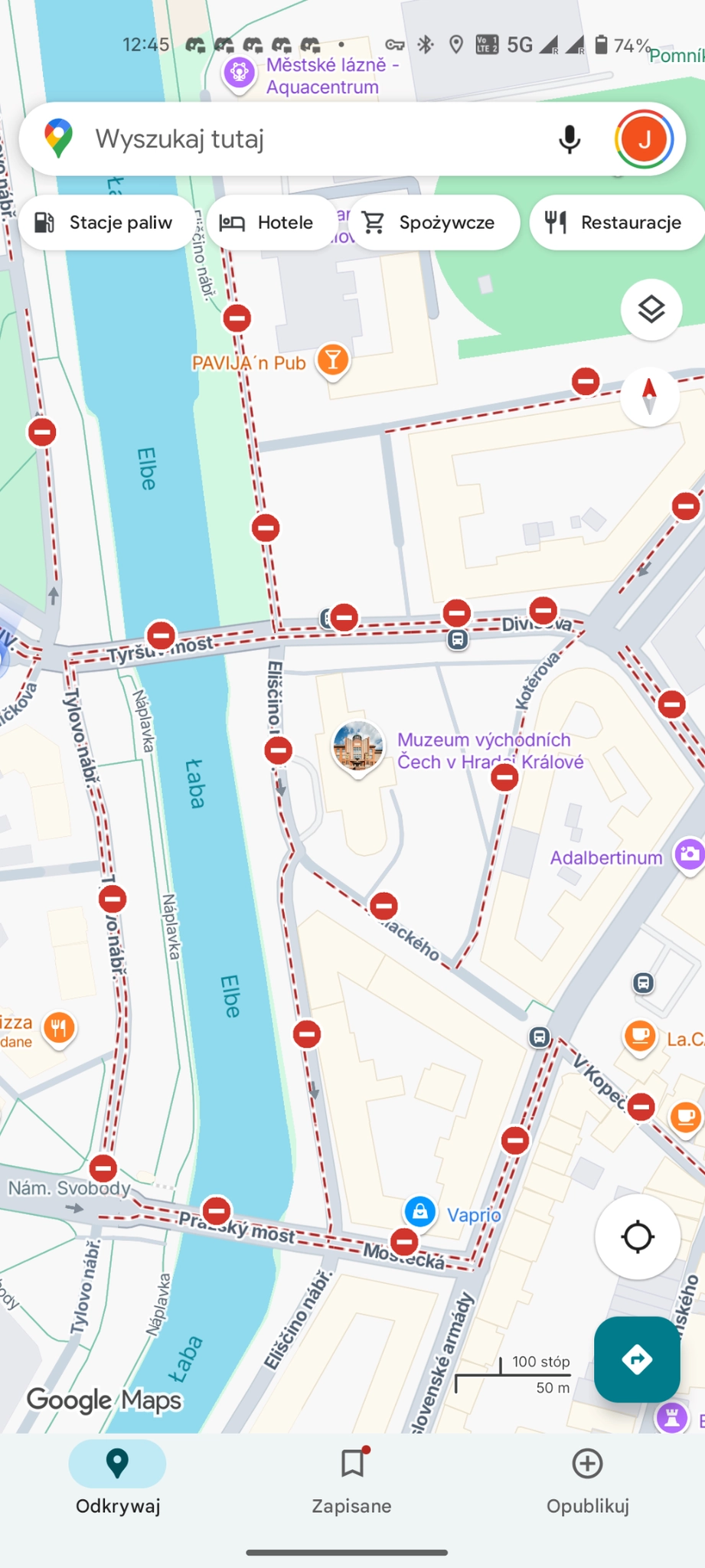View Muzeum východních Čech place marker
The width and height of the screenshot is (705, 1568).
coord(357,746)
